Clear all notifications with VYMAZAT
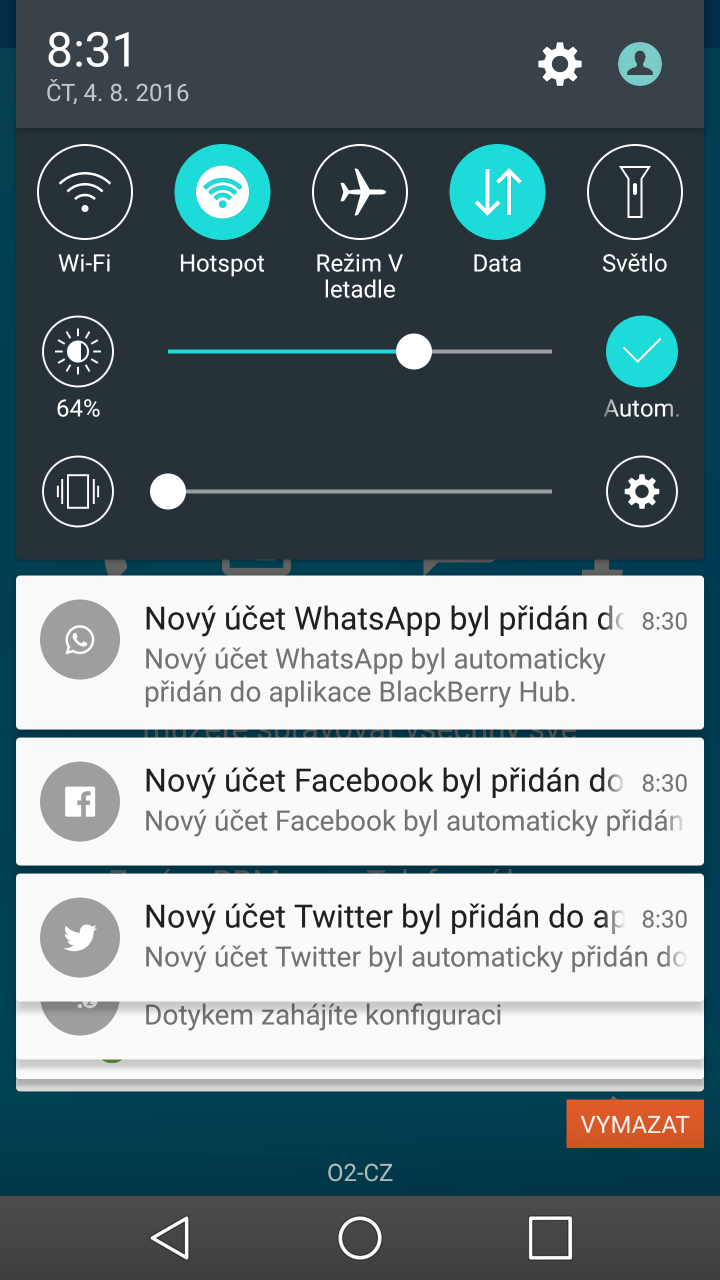The height and width of the screenshot is (1280, 720). (x=634, y=1124)
